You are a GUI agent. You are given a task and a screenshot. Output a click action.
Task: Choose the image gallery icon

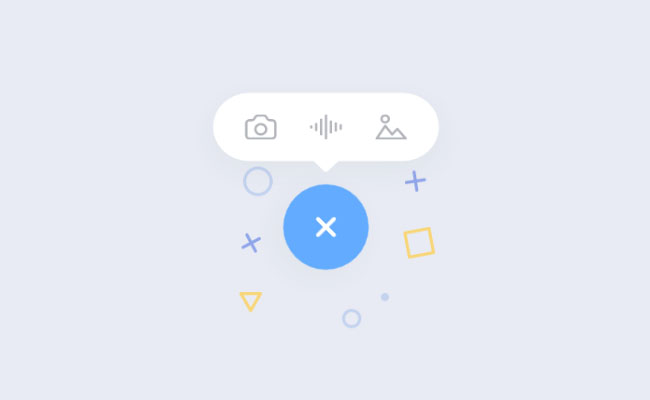(391, 127)
